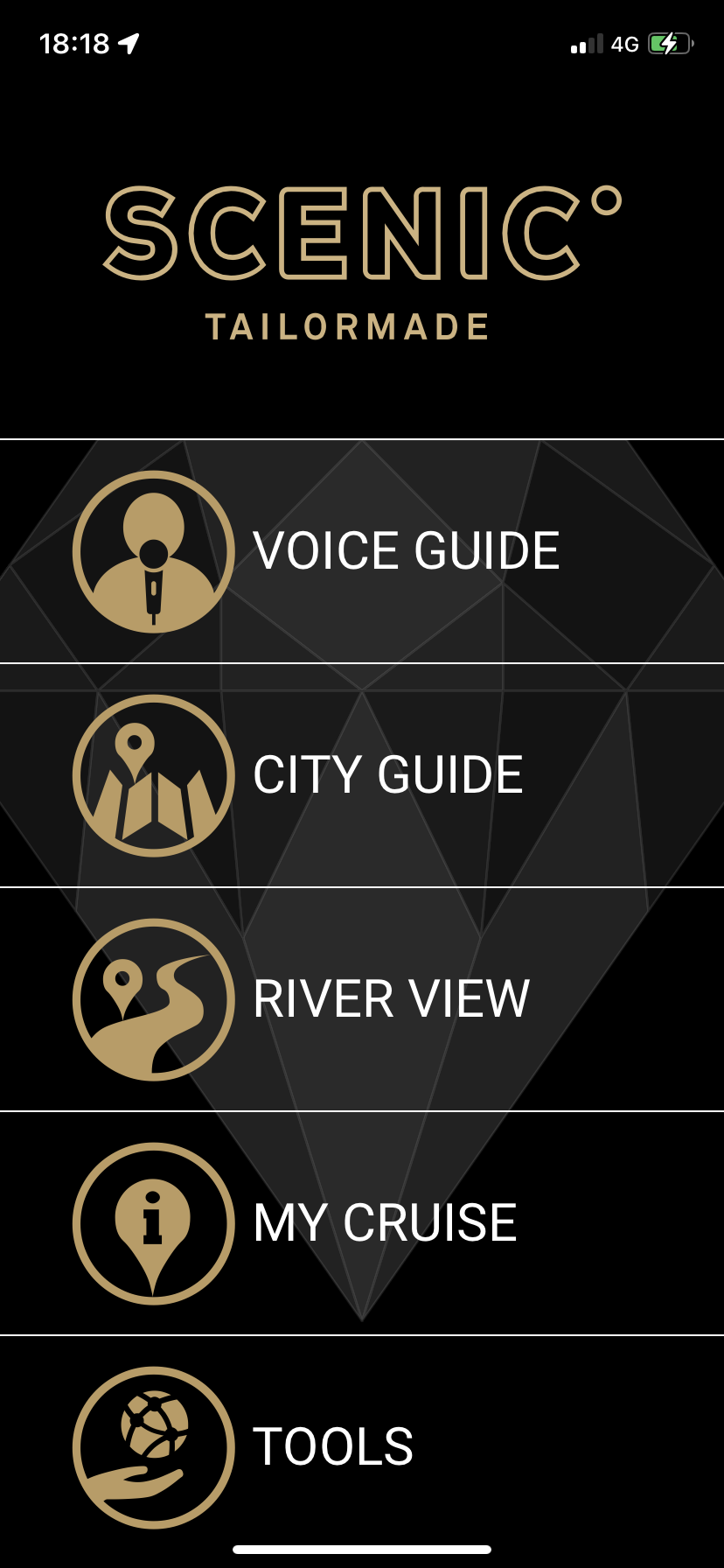Open the City Guide row

362,775
